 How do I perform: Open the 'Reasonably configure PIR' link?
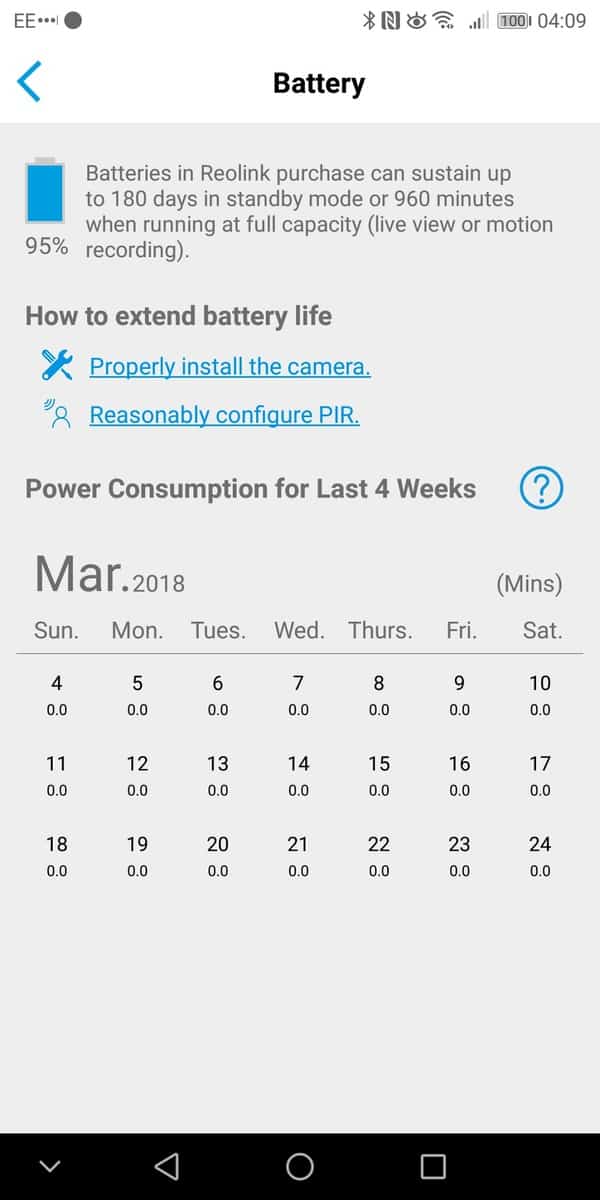pos(224,415)
